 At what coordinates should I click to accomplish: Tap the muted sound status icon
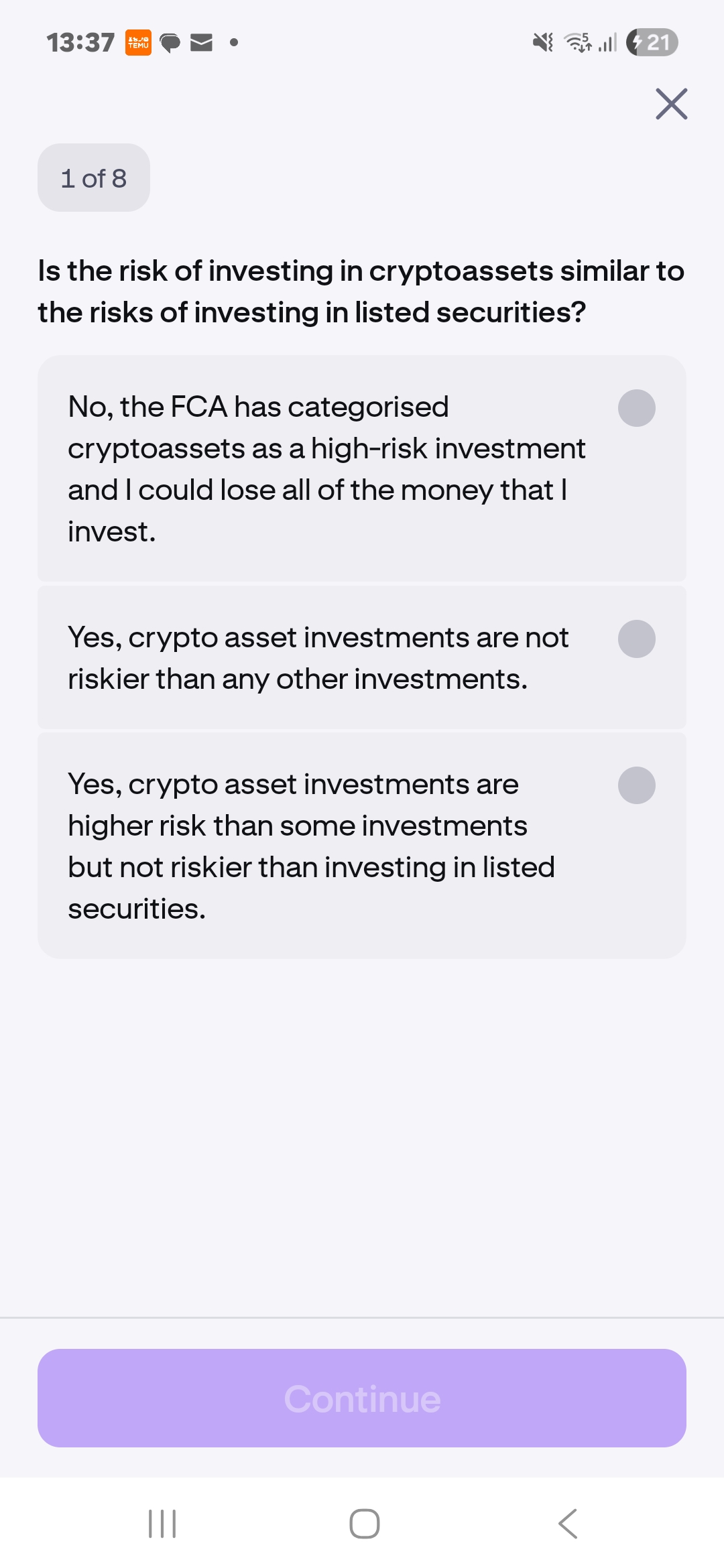[x=542, y=42]
